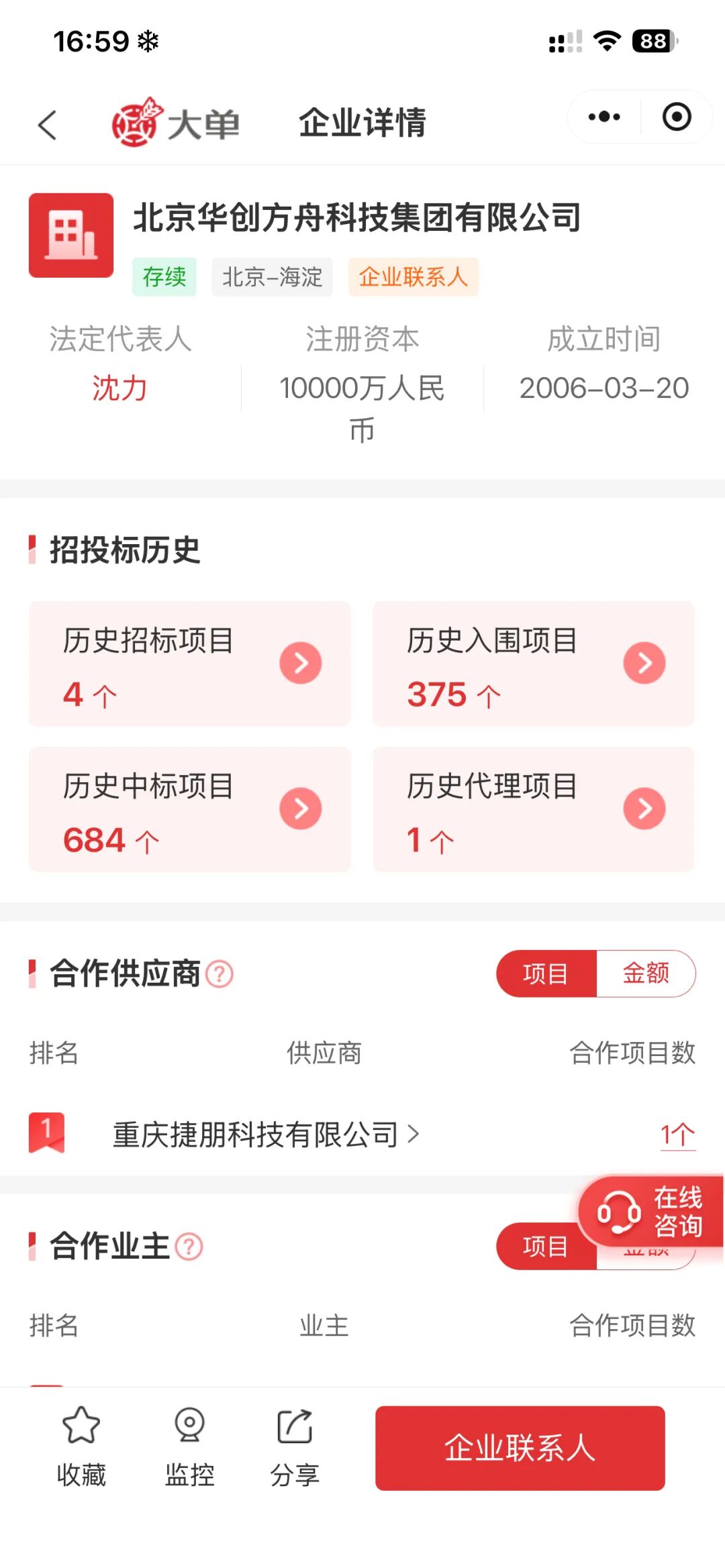Add company to 收藏 favorites
The height and width of the screenshot is (1568, 725).
click(x=81, y=1447)
